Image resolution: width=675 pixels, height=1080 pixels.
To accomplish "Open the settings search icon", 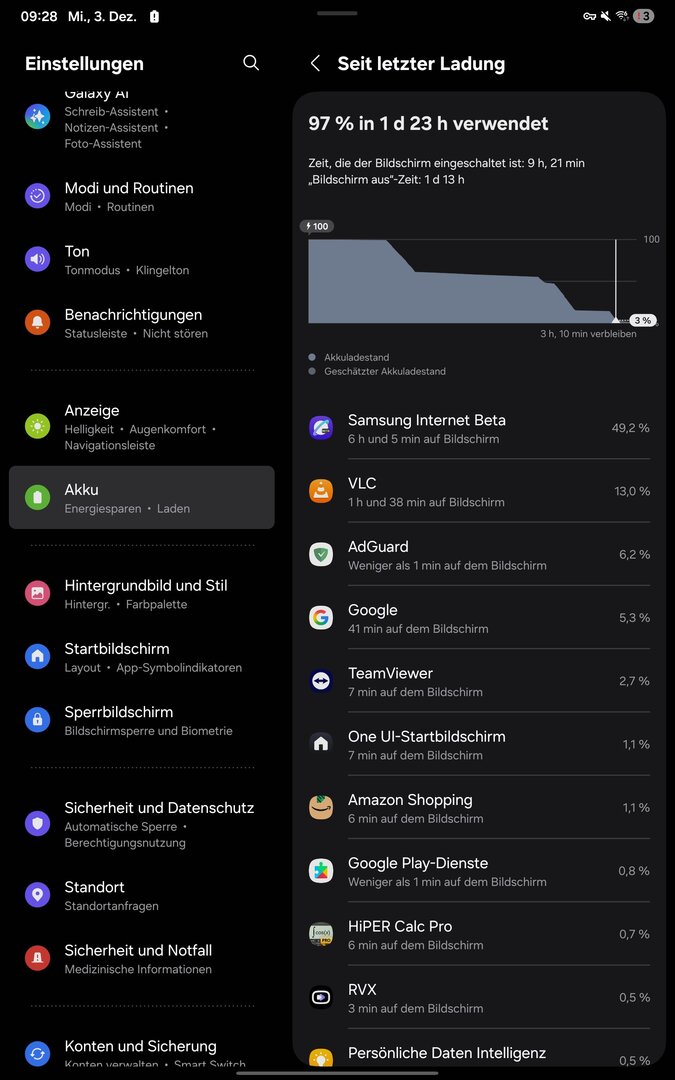I will (x=251, y=63).
